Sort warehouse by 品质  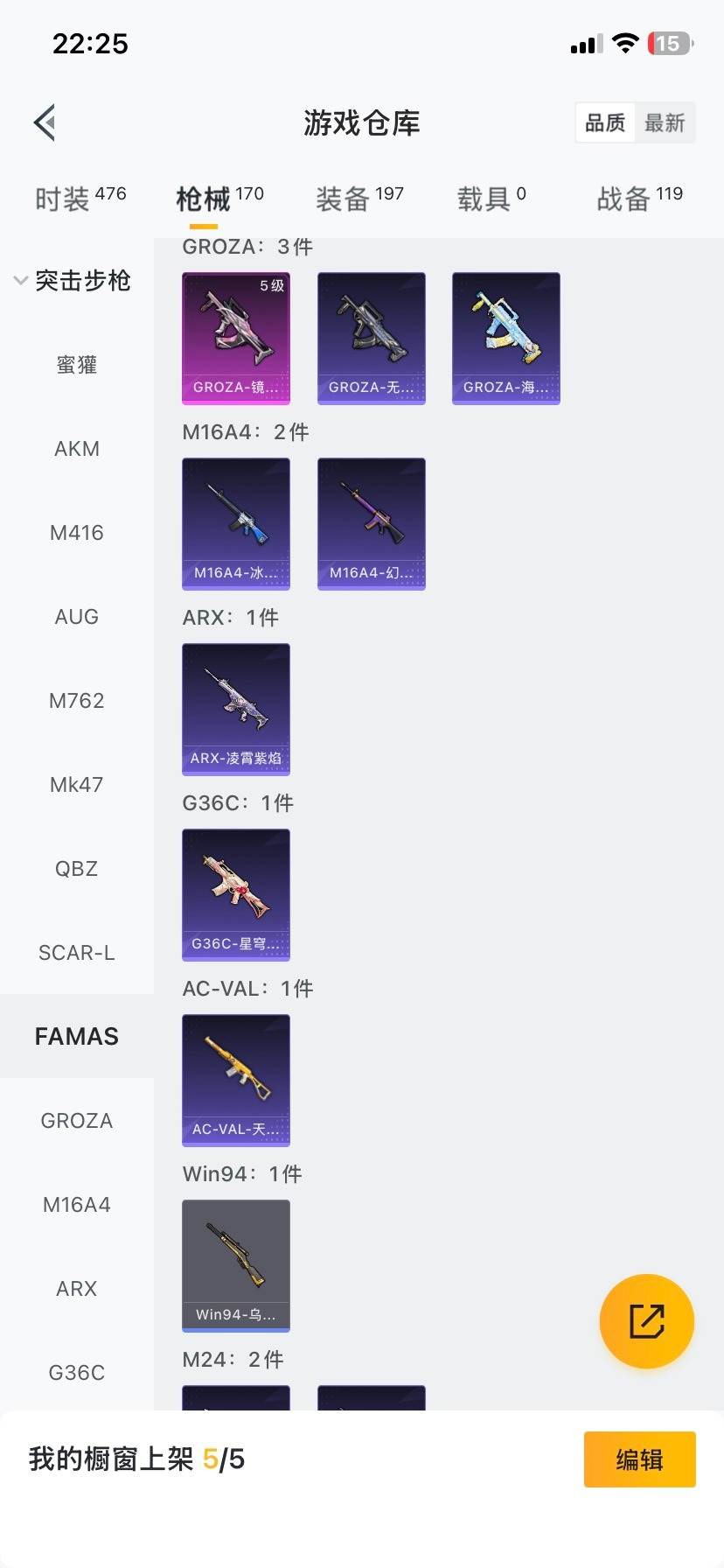click(605, 122)
